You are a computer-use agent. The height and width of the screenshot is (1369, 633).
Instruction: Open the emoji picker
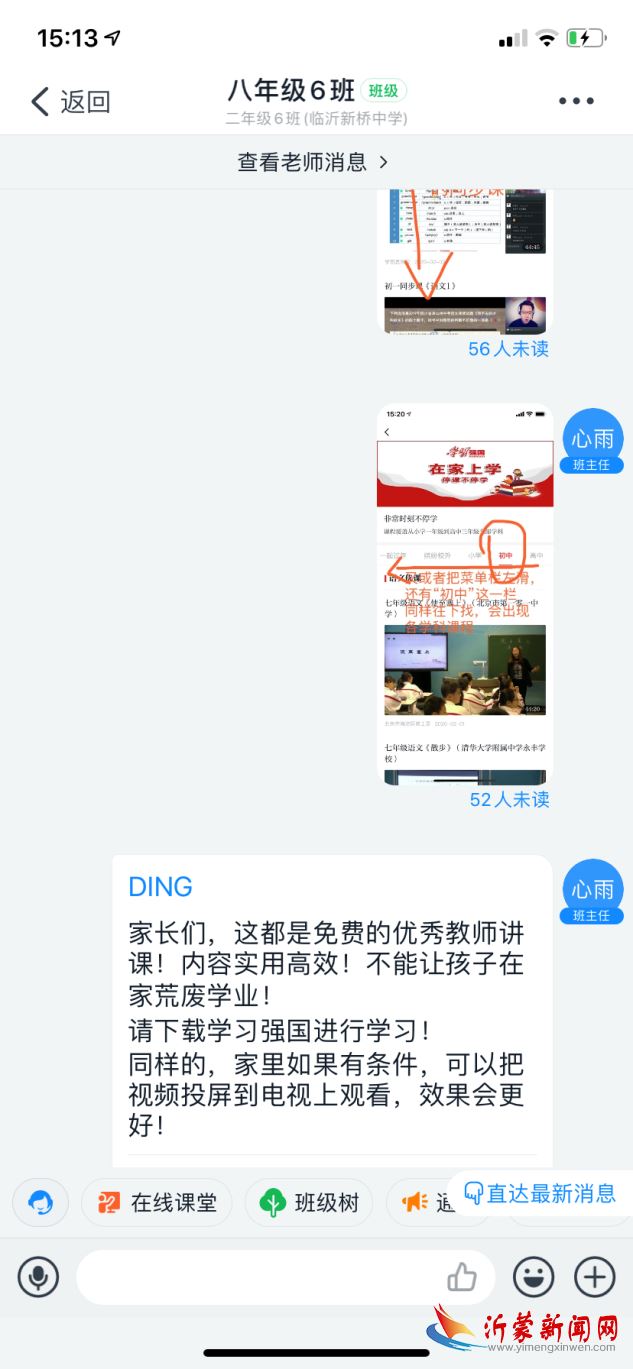[534, 1277]
